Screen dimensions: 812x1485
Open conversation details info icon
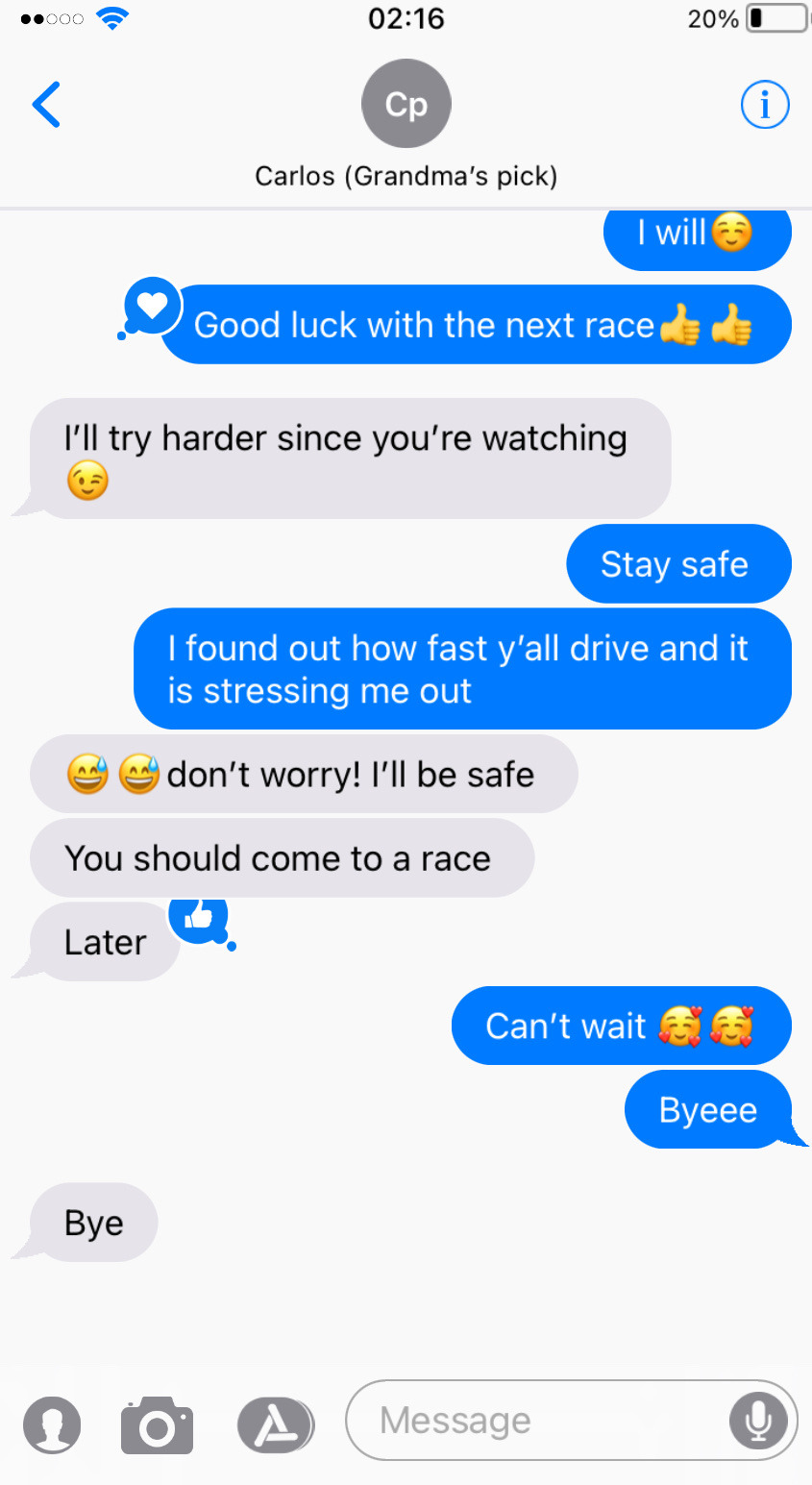pyautogui.click(x=765, y=105)
